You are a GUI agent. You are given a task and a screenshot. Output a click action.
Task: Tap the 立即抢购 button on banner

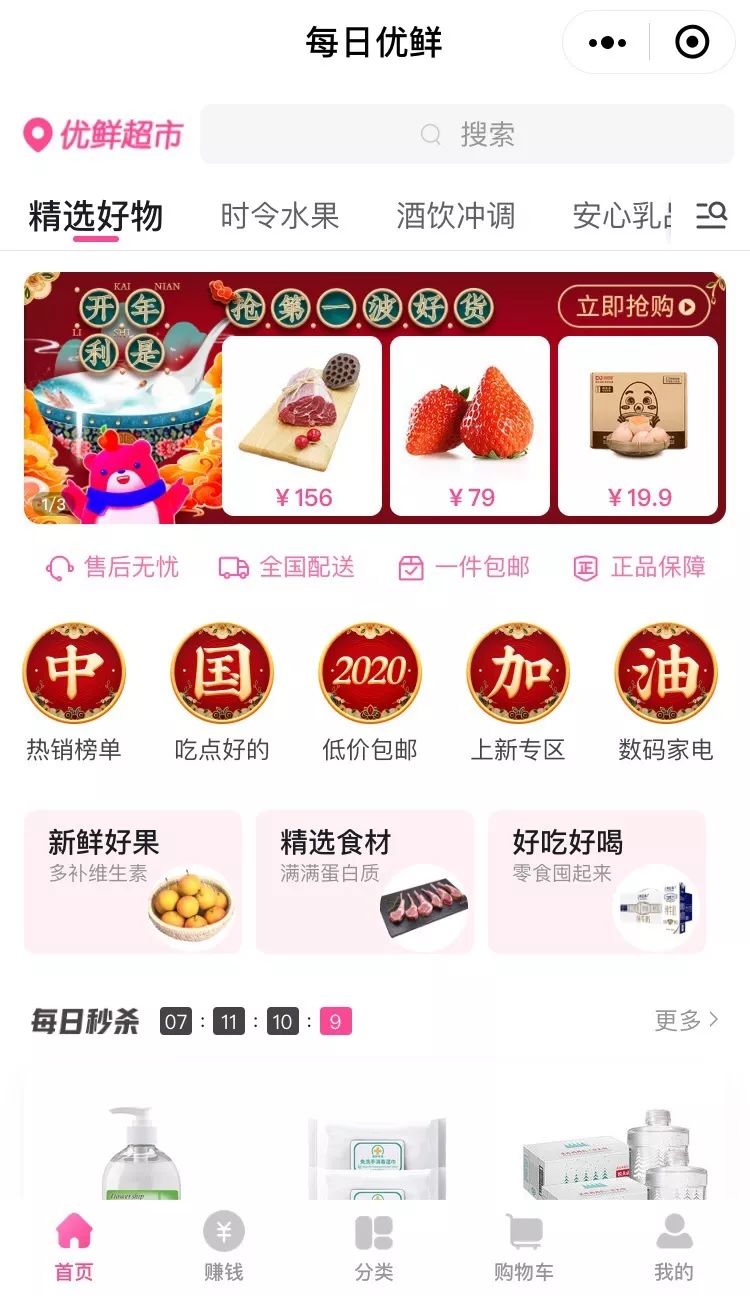(x=634, y=306)
